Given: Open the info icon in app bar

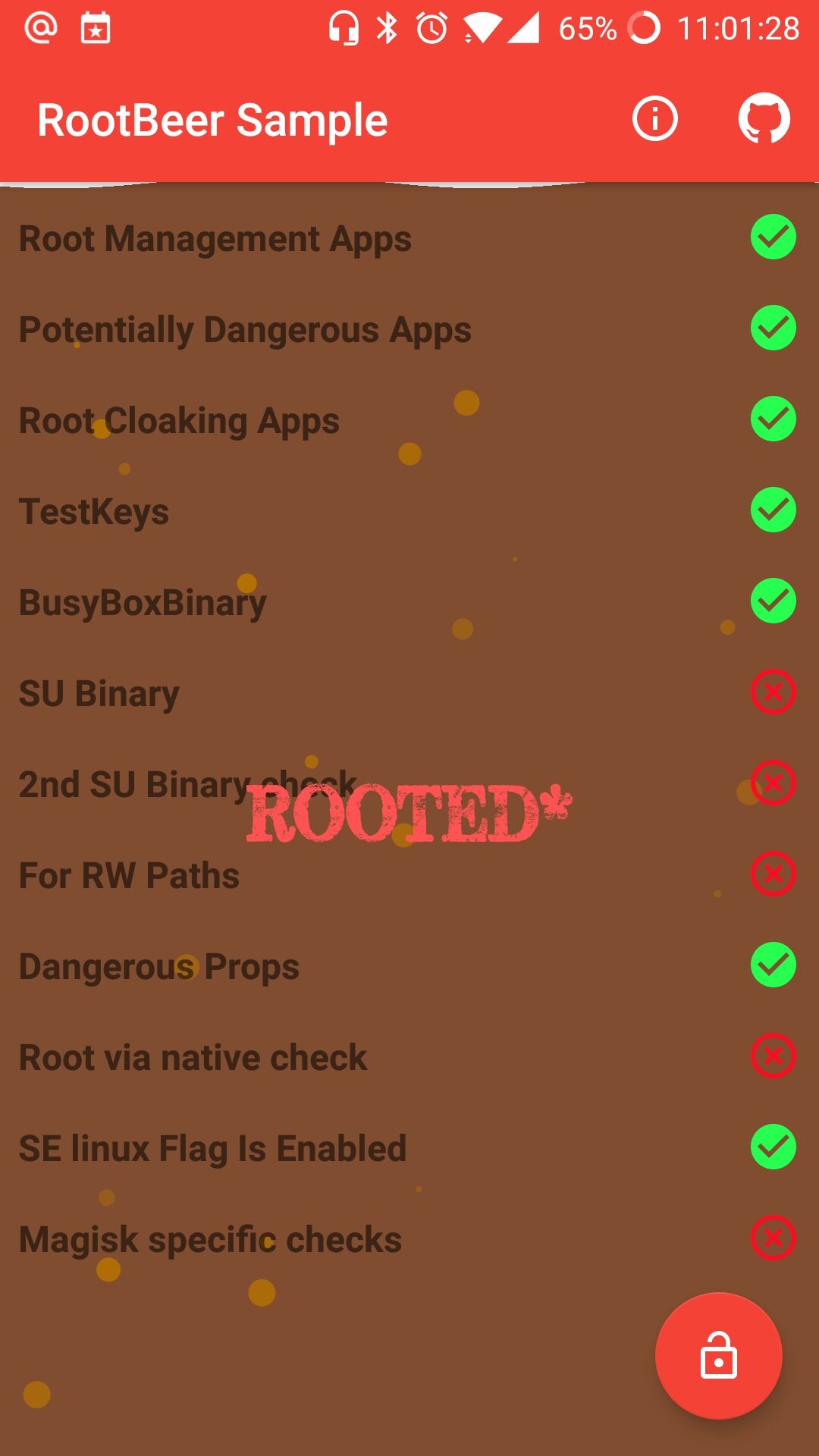Looking at the screenshot, I should coord(654,119).
